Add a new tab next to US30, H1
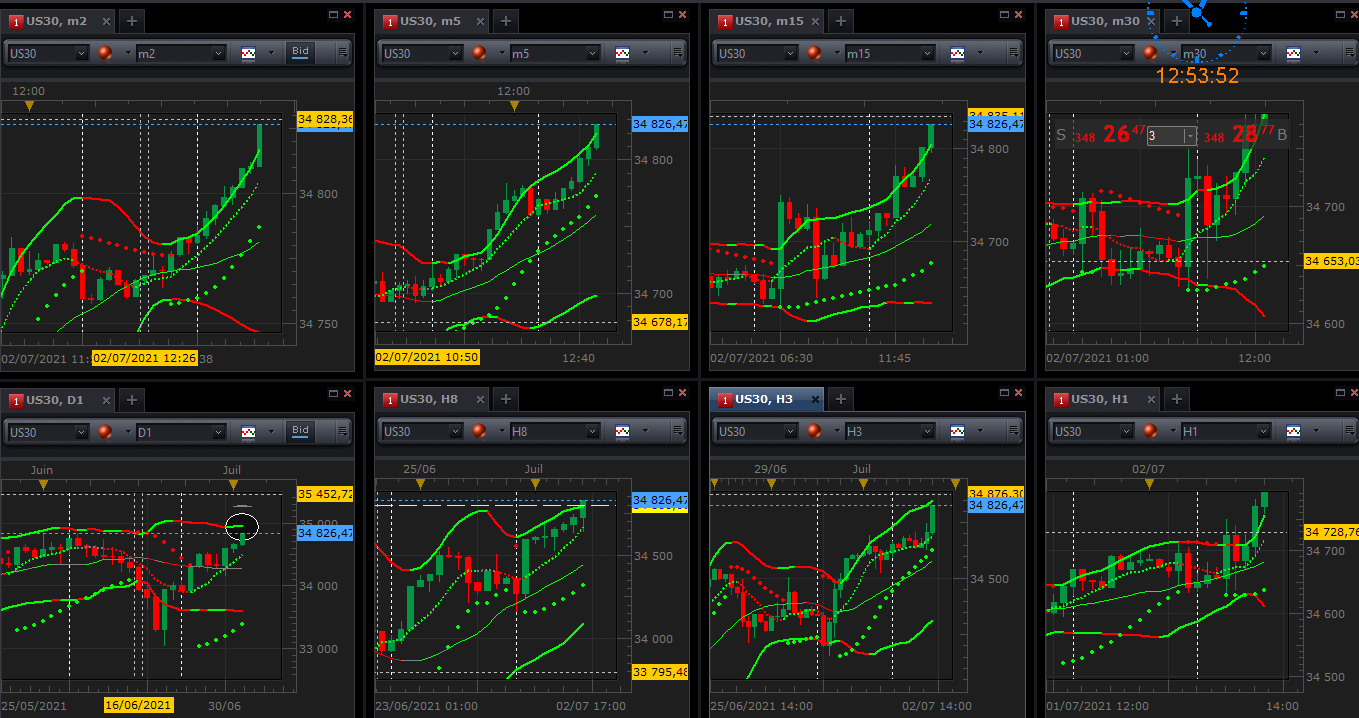Screen dimensions: 1359x718 (1176, 399)
